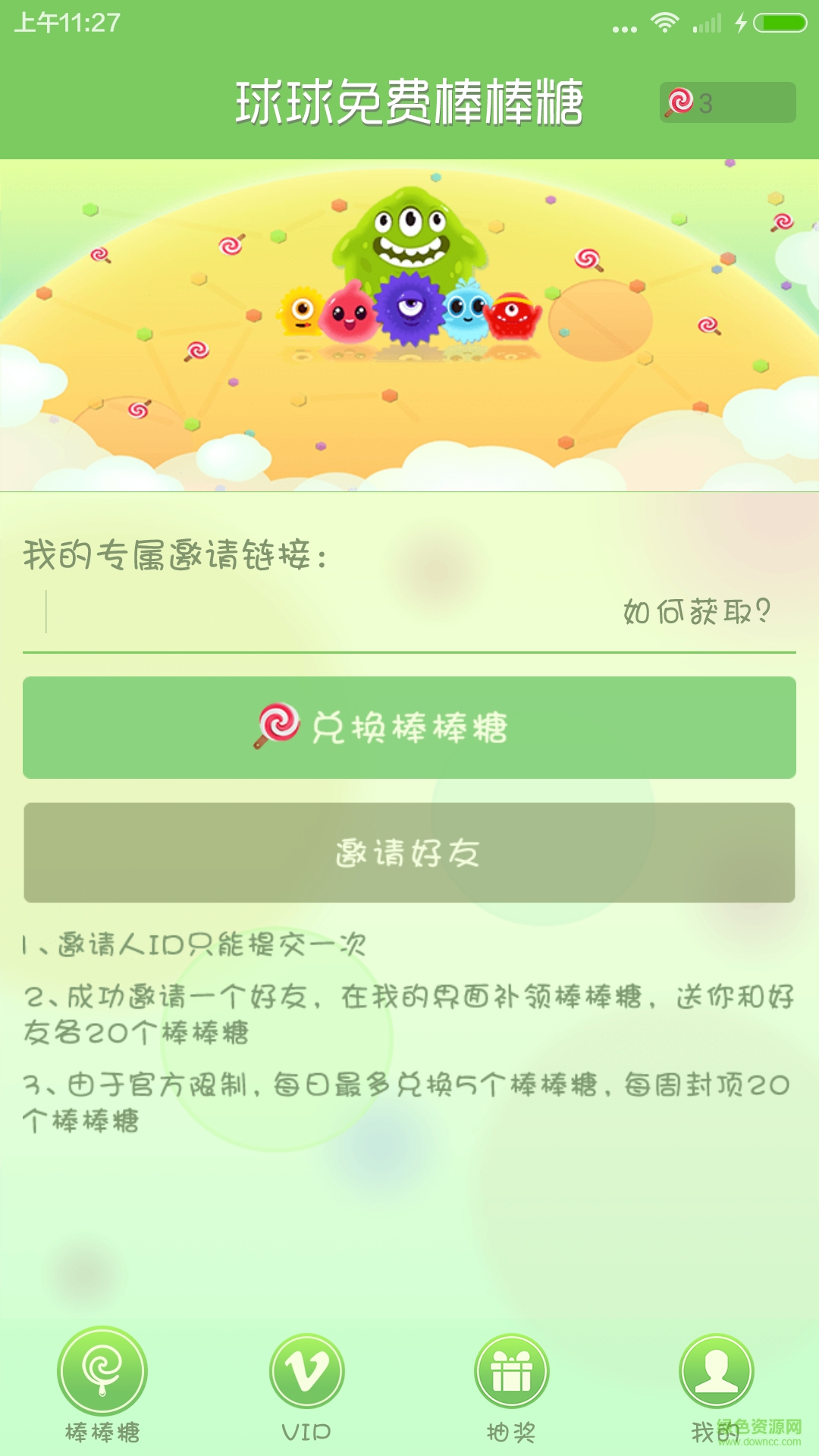The image size is (819, 1456).
Task: Select the purple gear-shaped creature in banner
Action: click(x=410, y=307)
